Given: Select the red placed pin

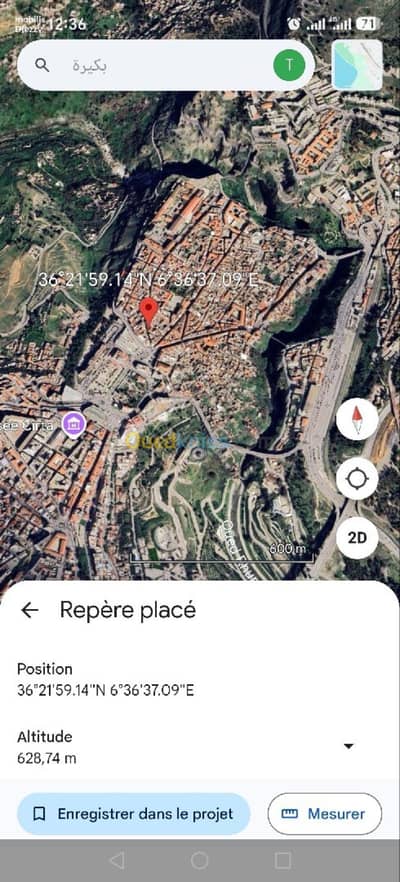Looking at the screenshot, I should point(149,313).
